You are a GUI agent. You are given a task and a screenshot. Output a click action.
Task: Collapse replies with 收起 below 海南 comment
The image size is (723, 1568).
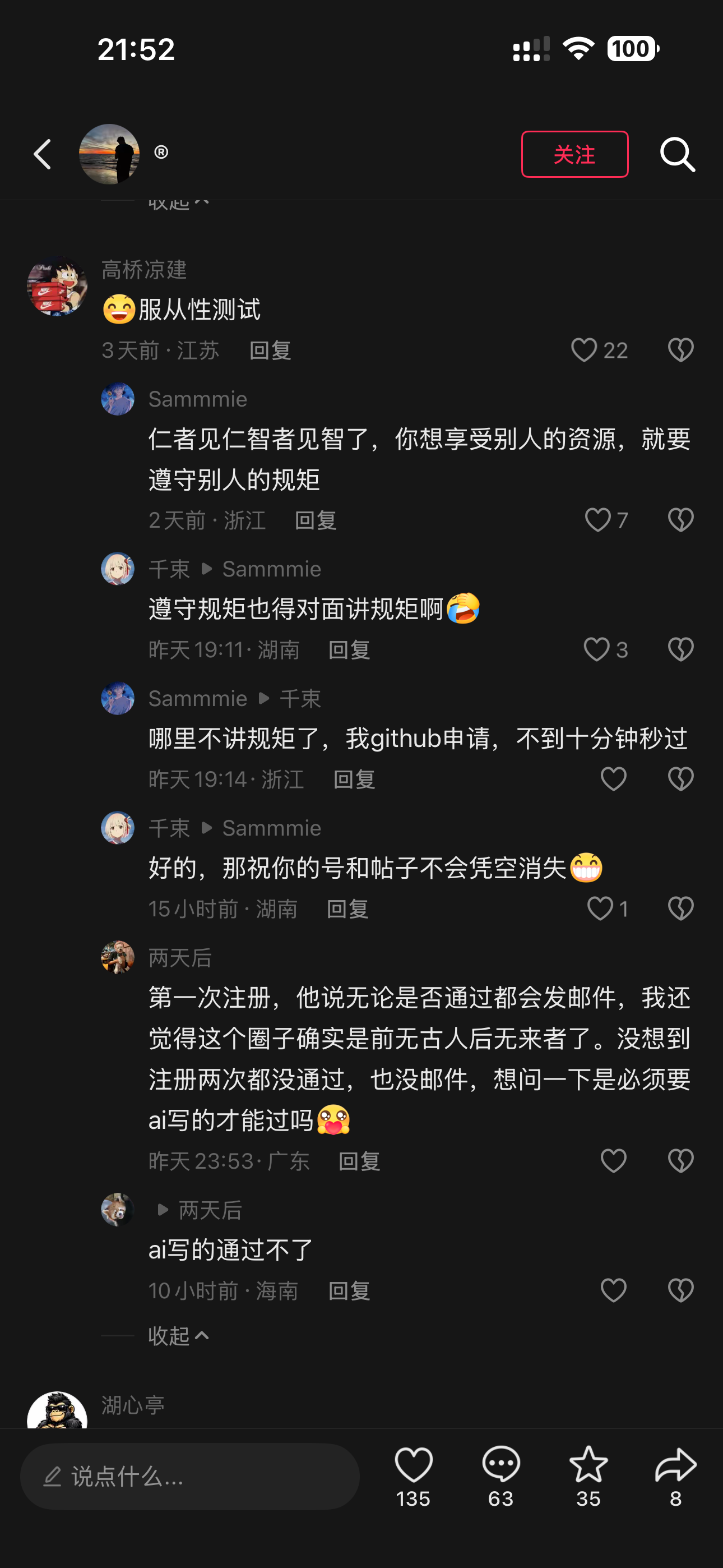[179, 1335]
